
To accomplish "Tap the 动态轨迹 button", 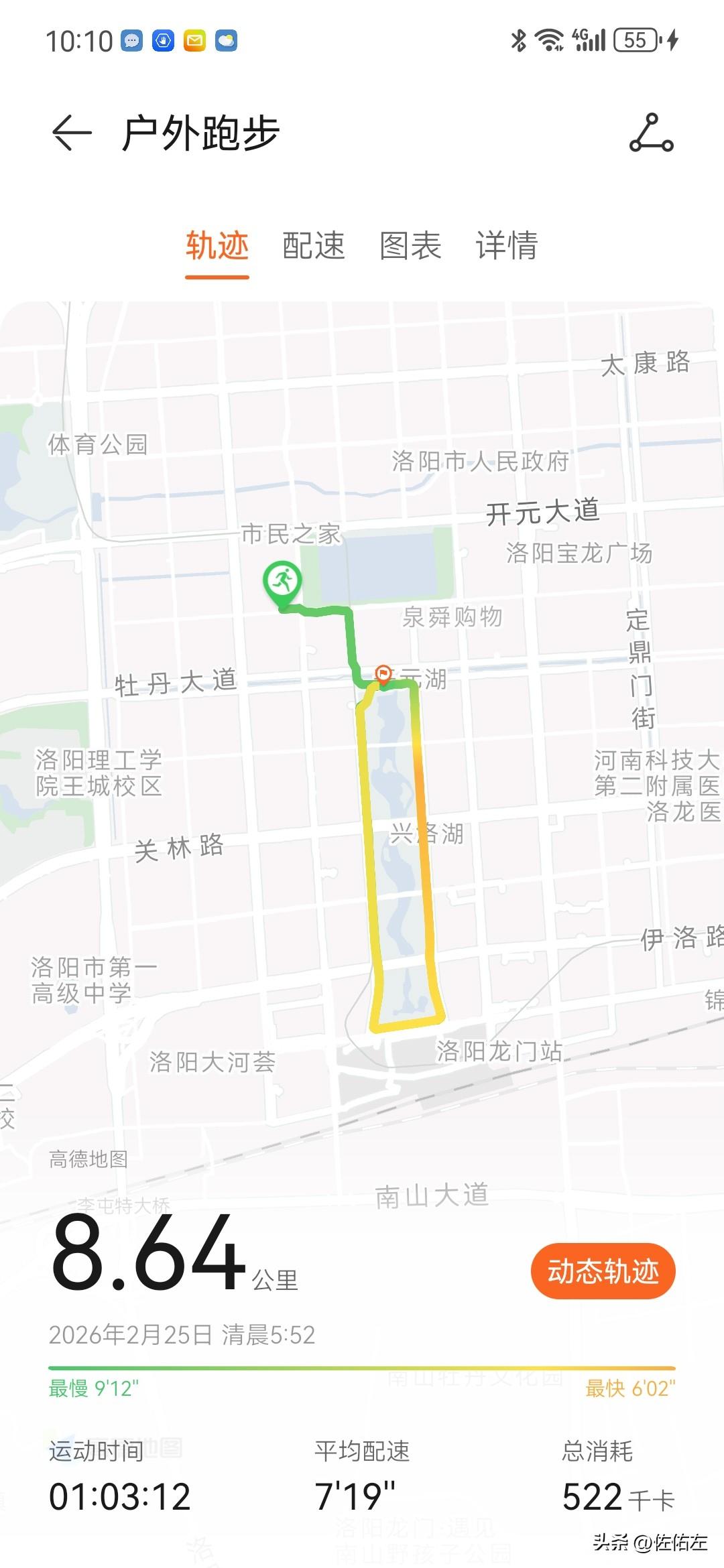I will tap(602, 1269).
